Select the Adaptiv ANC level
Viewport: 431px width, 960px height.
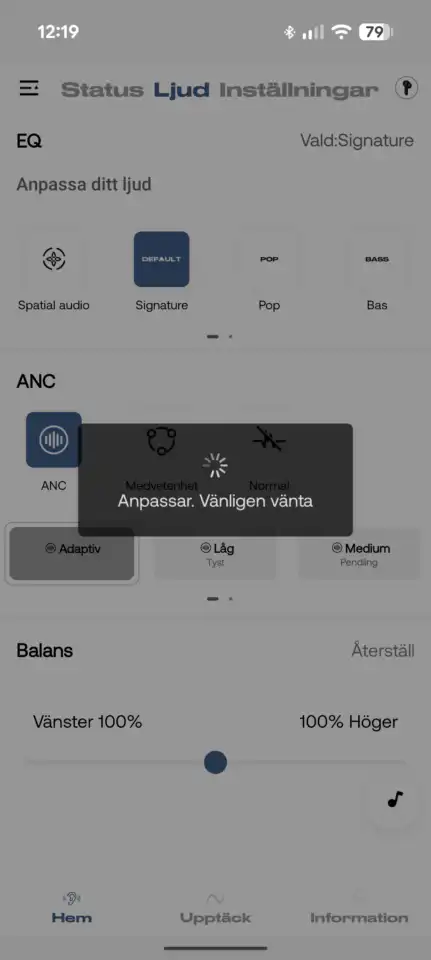point(72,554)
